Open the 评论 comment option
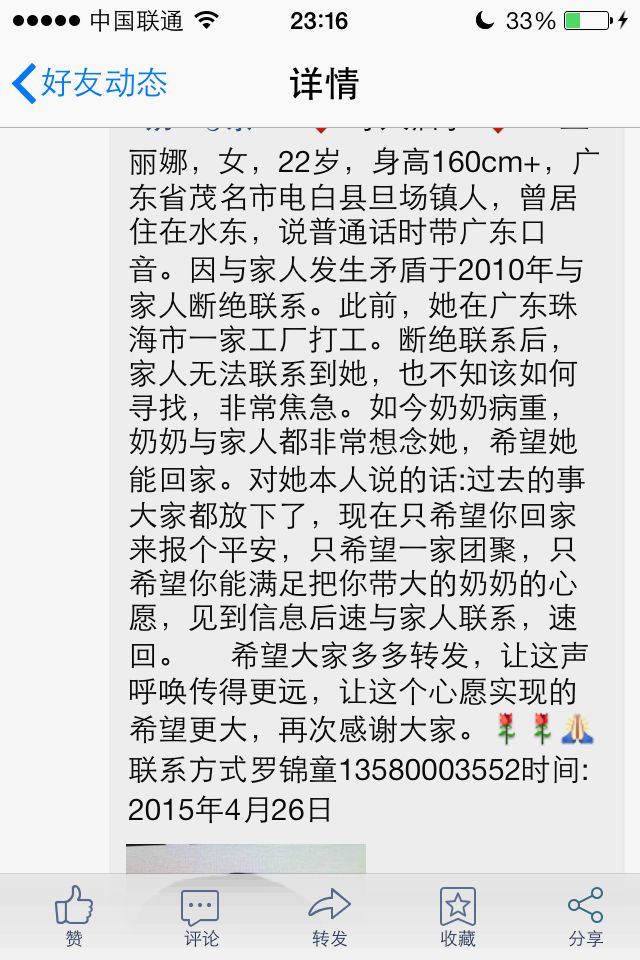640x960 pixels. point(201,917)
